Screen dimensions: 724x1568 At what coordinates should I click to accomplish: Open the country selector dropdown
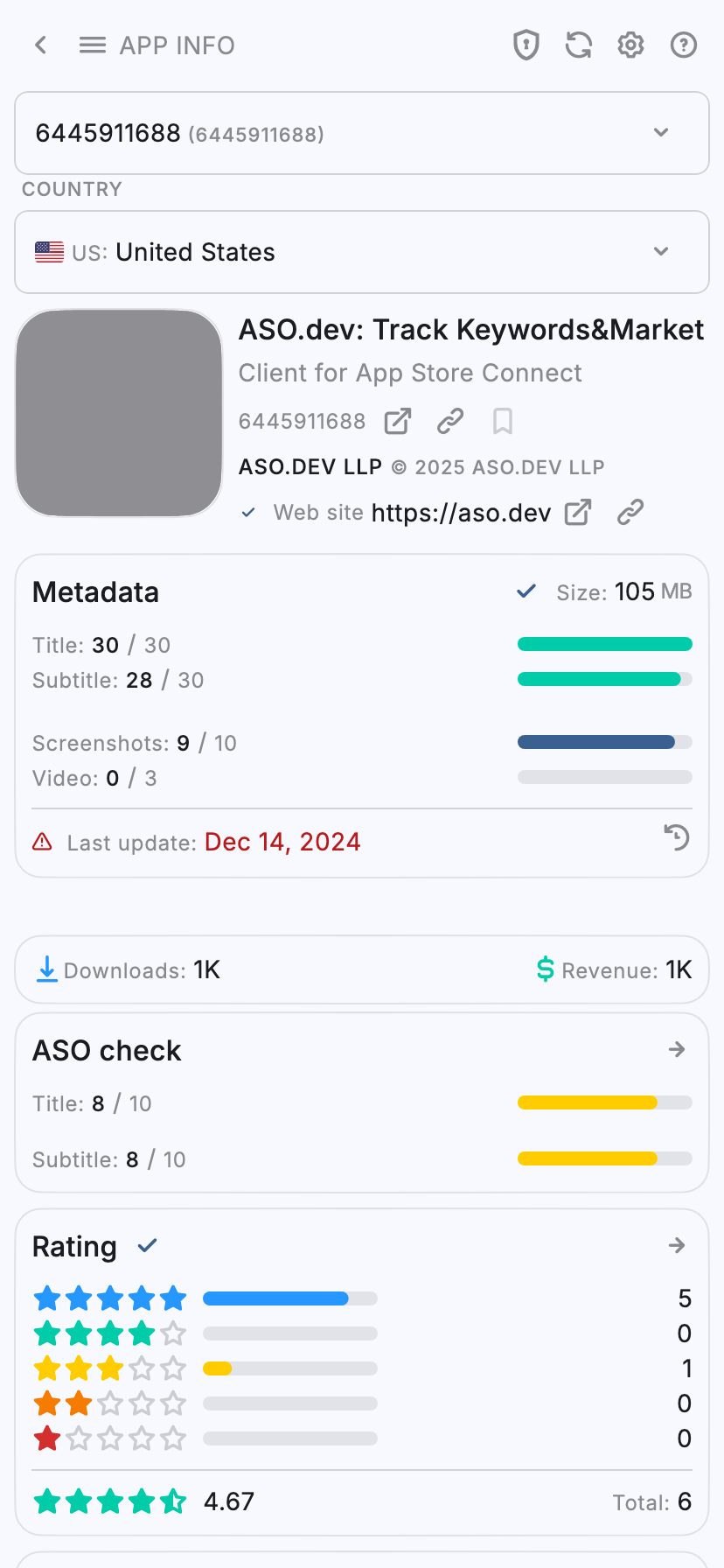[661, 251]
